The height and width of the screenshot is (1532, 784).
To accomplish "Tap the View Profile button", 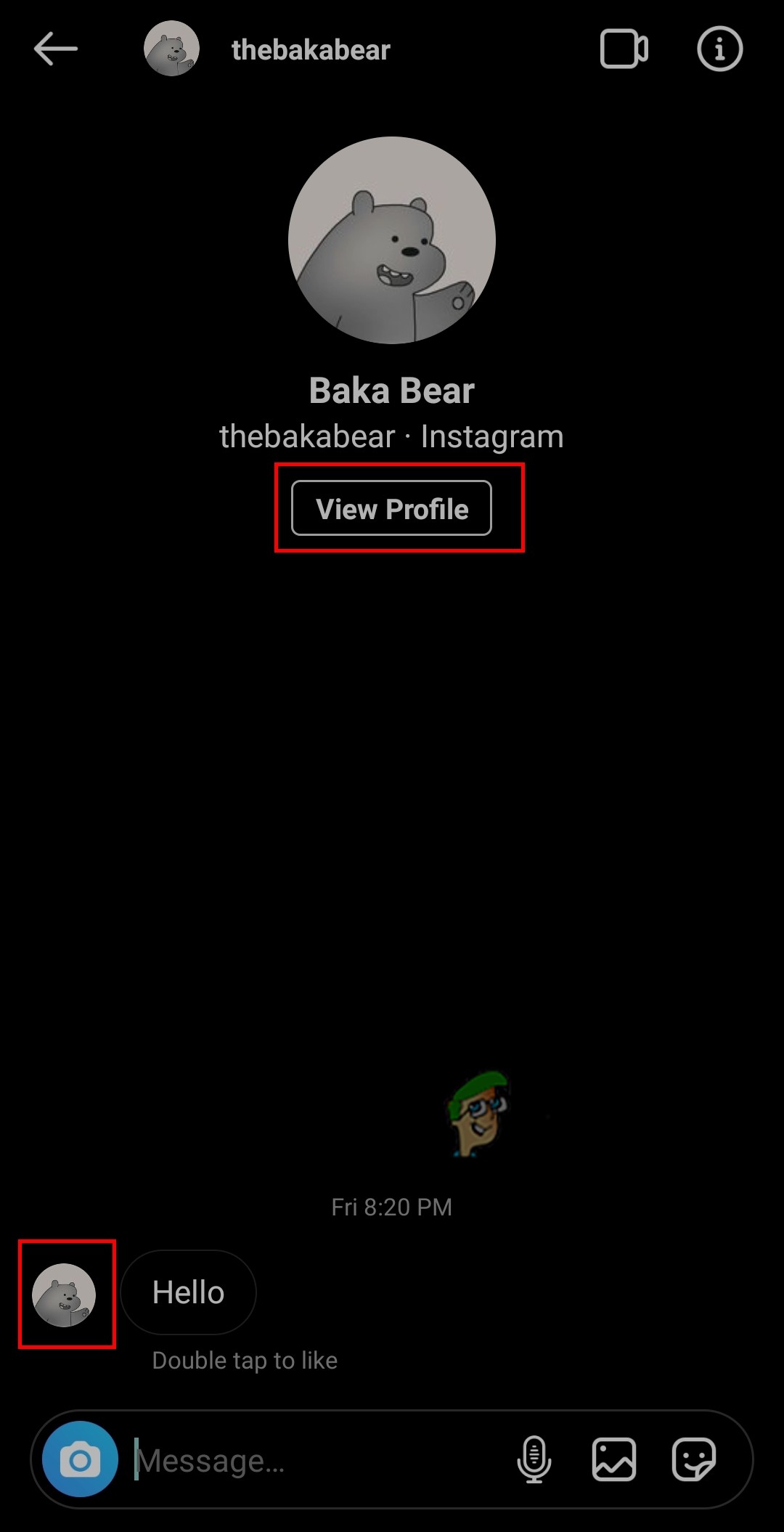I will pyautogui.click(x=391, y=508).
